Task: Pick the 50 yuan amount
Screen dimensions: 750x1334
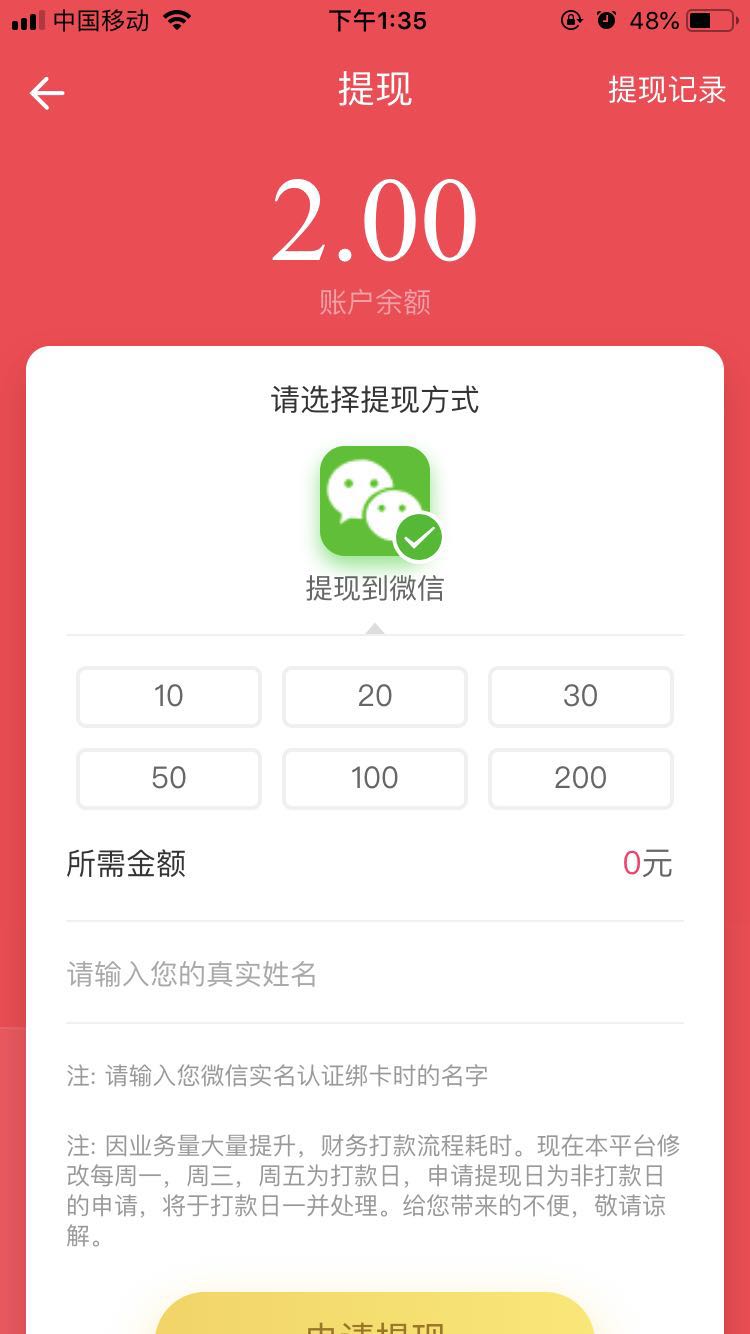Action: point(169,778)
